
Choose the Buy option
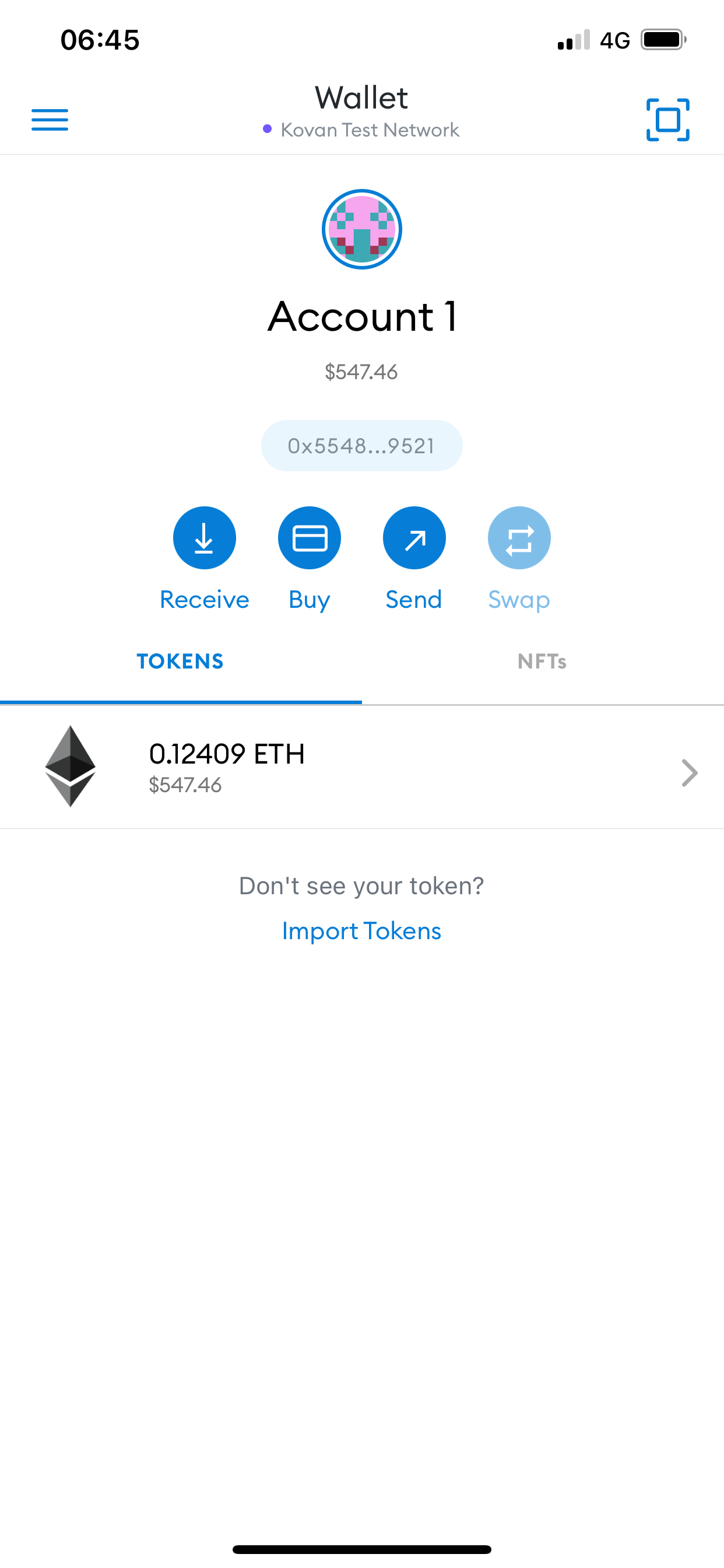coord(309,538)
